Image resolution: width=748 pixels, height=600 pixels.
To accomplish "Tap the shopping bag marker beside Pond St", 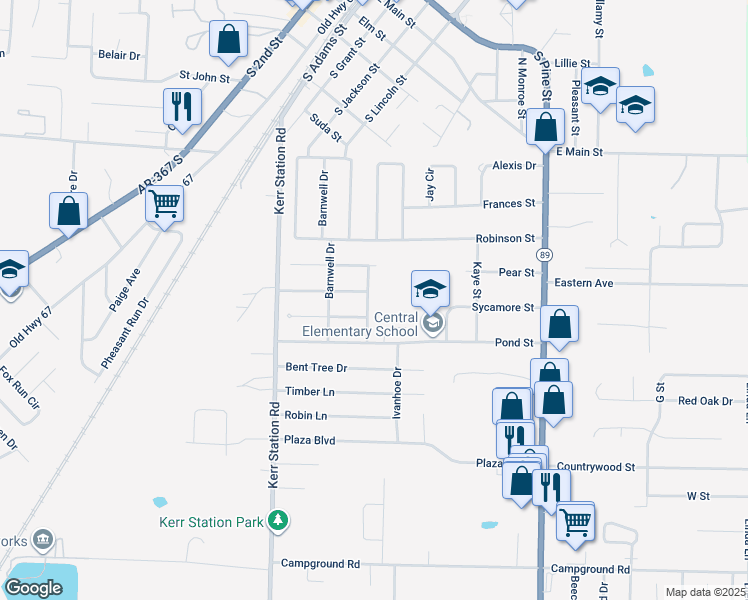I will (x=560, y=327).
